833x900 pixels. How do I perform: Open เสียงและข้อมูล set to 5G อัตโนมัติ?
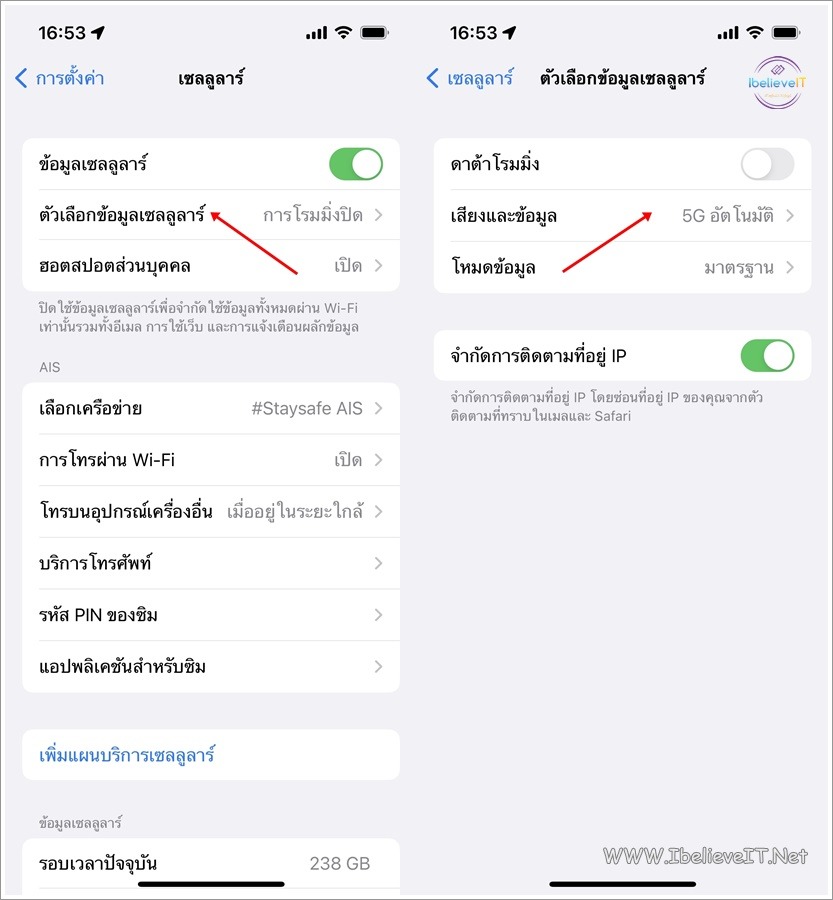(622, 216)
